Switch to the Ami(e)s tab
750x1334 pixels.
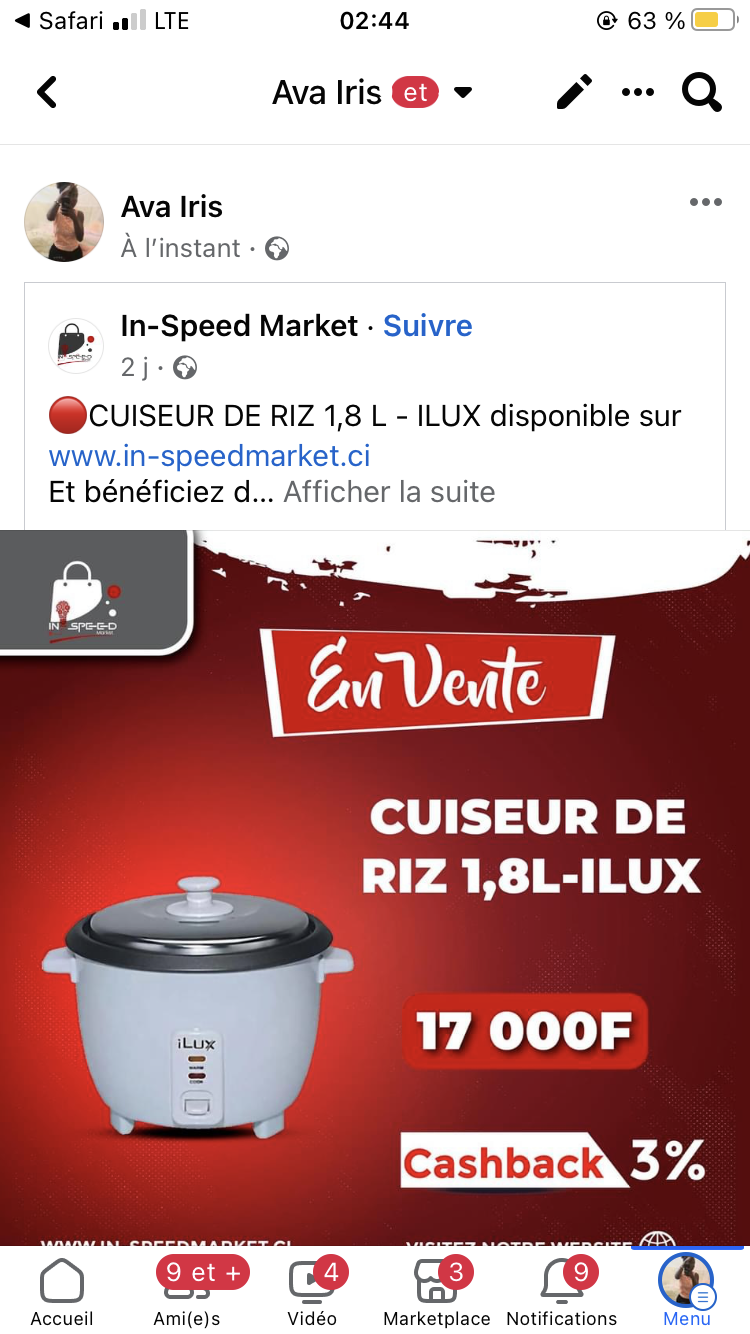click(x=187, y=1292)
